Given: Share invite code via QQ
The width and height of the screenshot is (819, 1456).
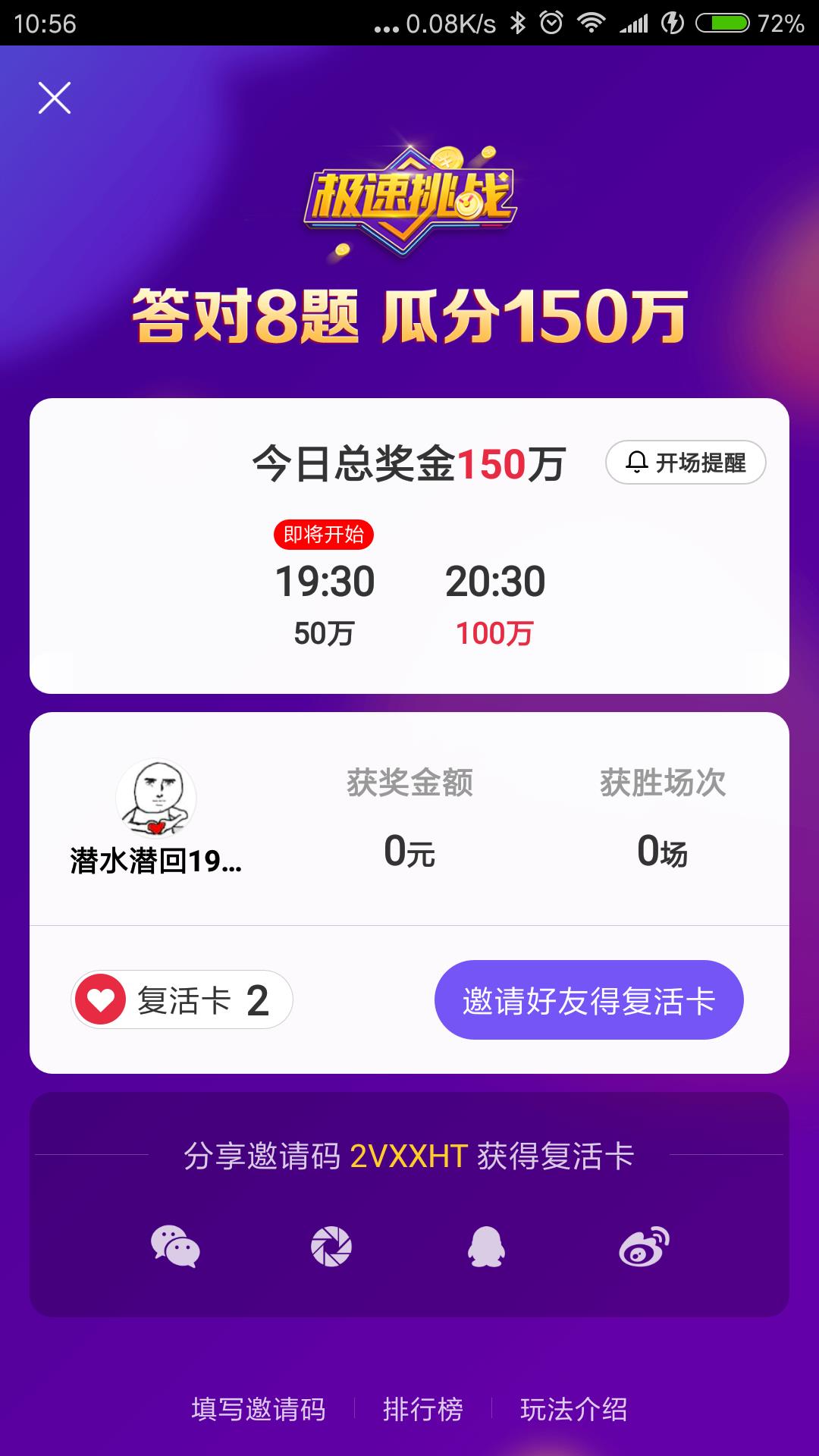Looking at the screenshot, I should tap(486, 1247).
